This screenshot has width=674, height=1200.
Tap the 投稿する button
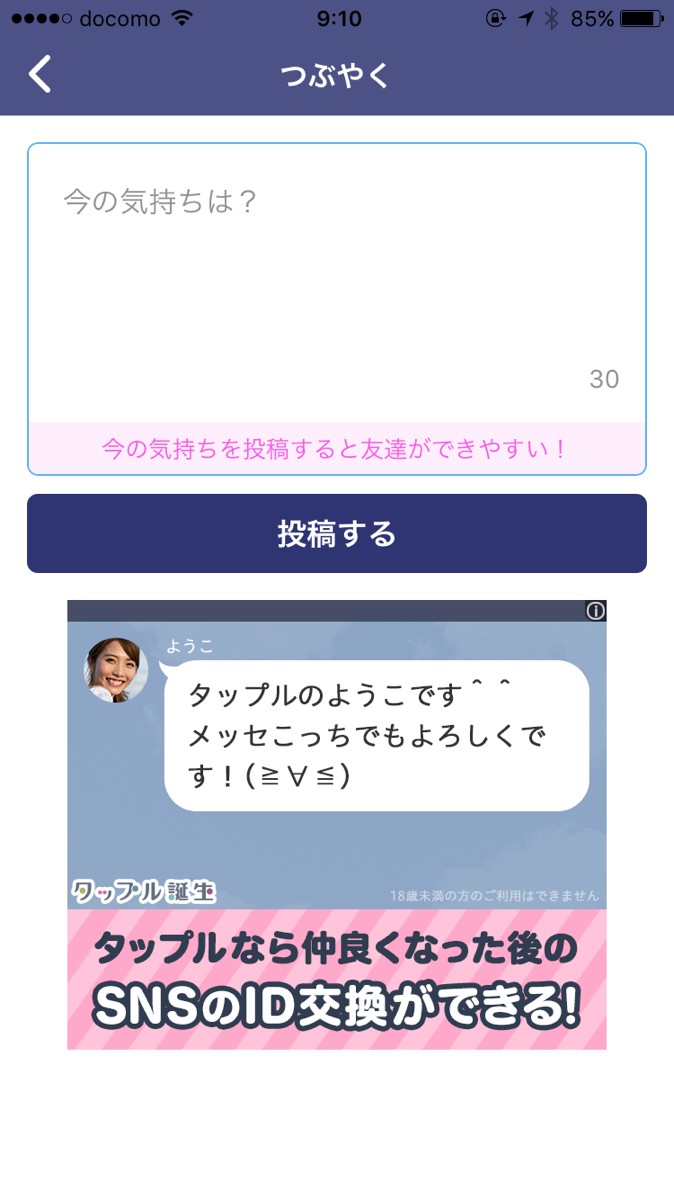tap(336, 534)
